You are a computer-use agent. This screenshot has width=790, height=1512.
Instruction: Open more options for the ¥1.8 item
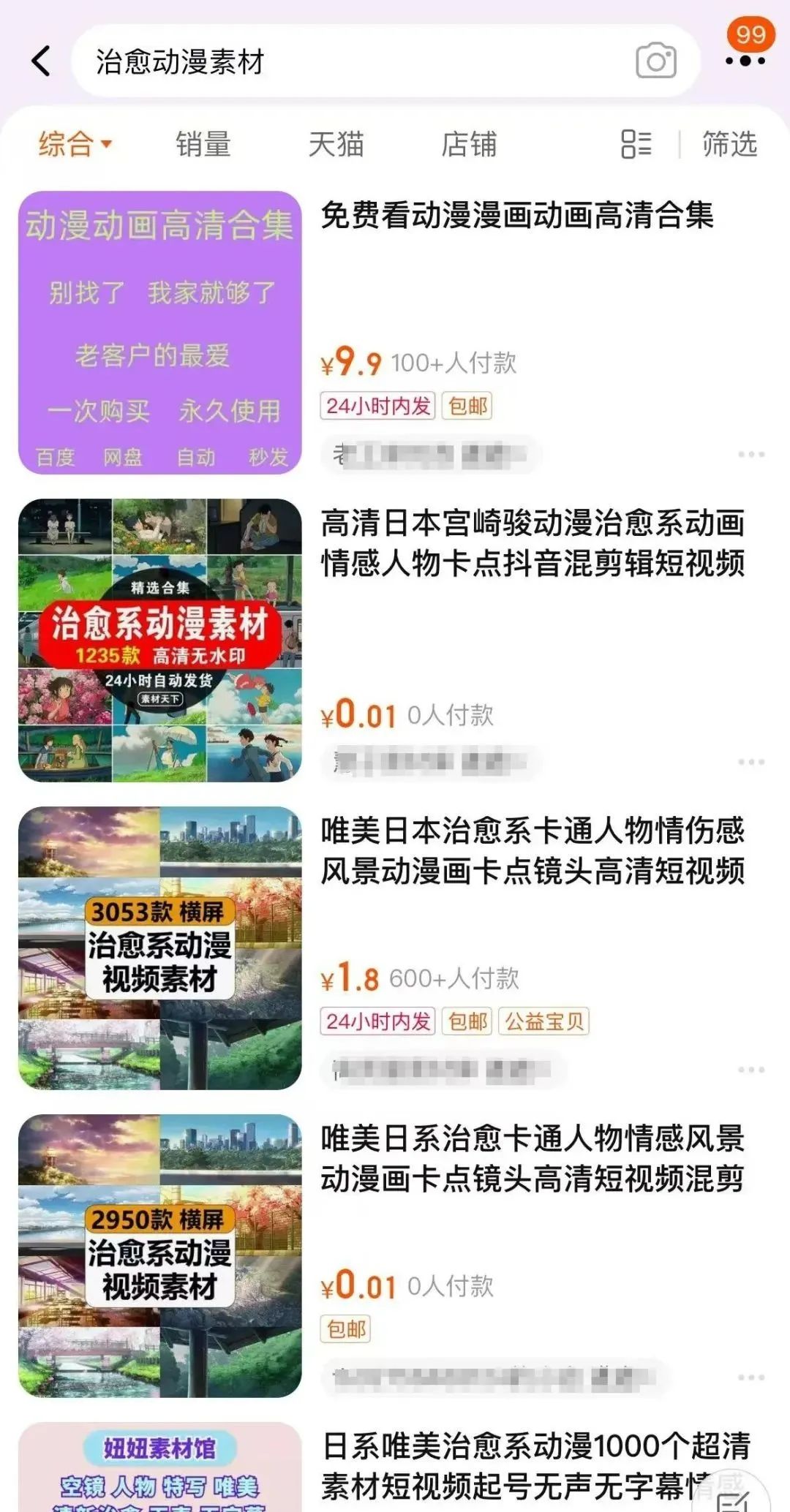tap(751, 1070)
